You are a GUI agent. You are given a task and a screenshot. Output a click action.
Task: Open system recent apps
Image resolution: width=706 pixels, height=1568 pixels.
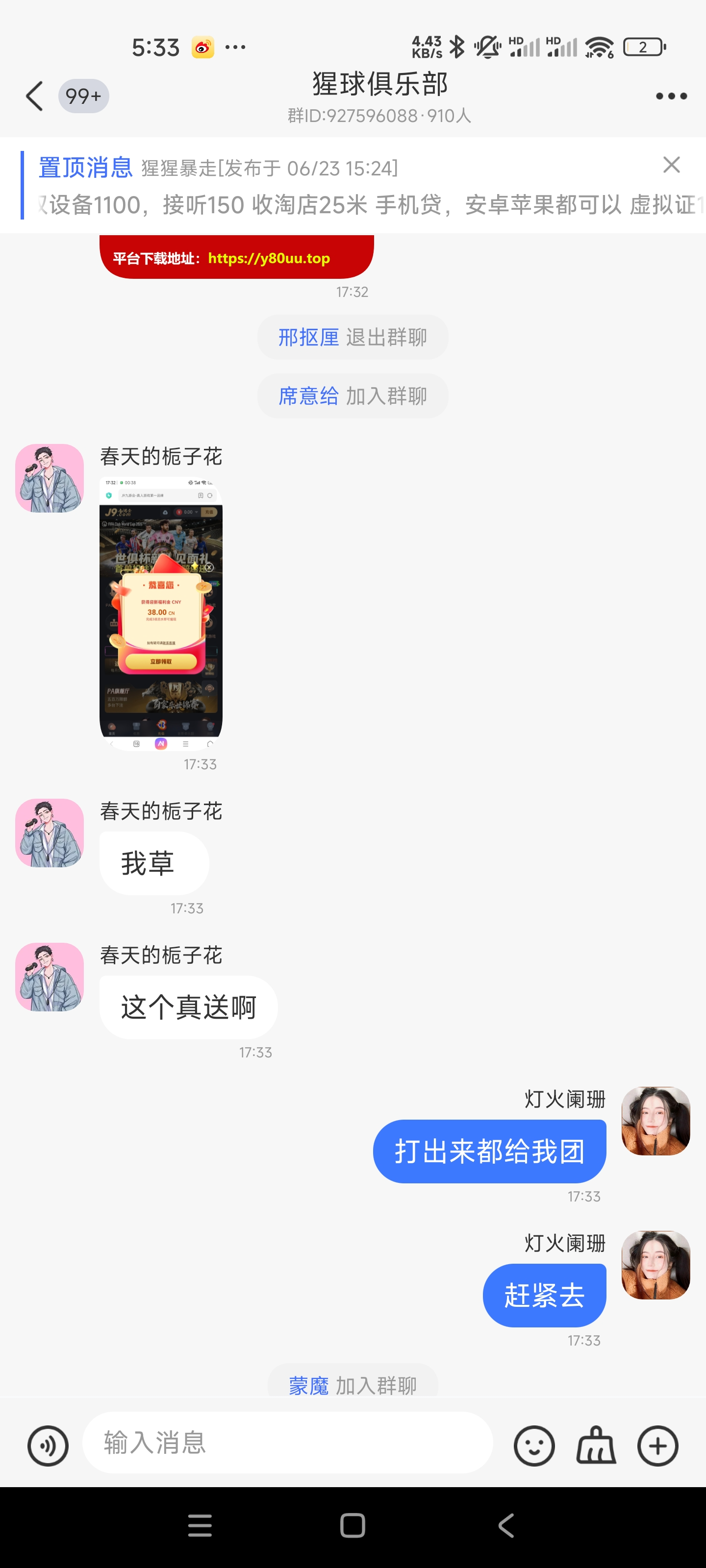[200, 1525]
